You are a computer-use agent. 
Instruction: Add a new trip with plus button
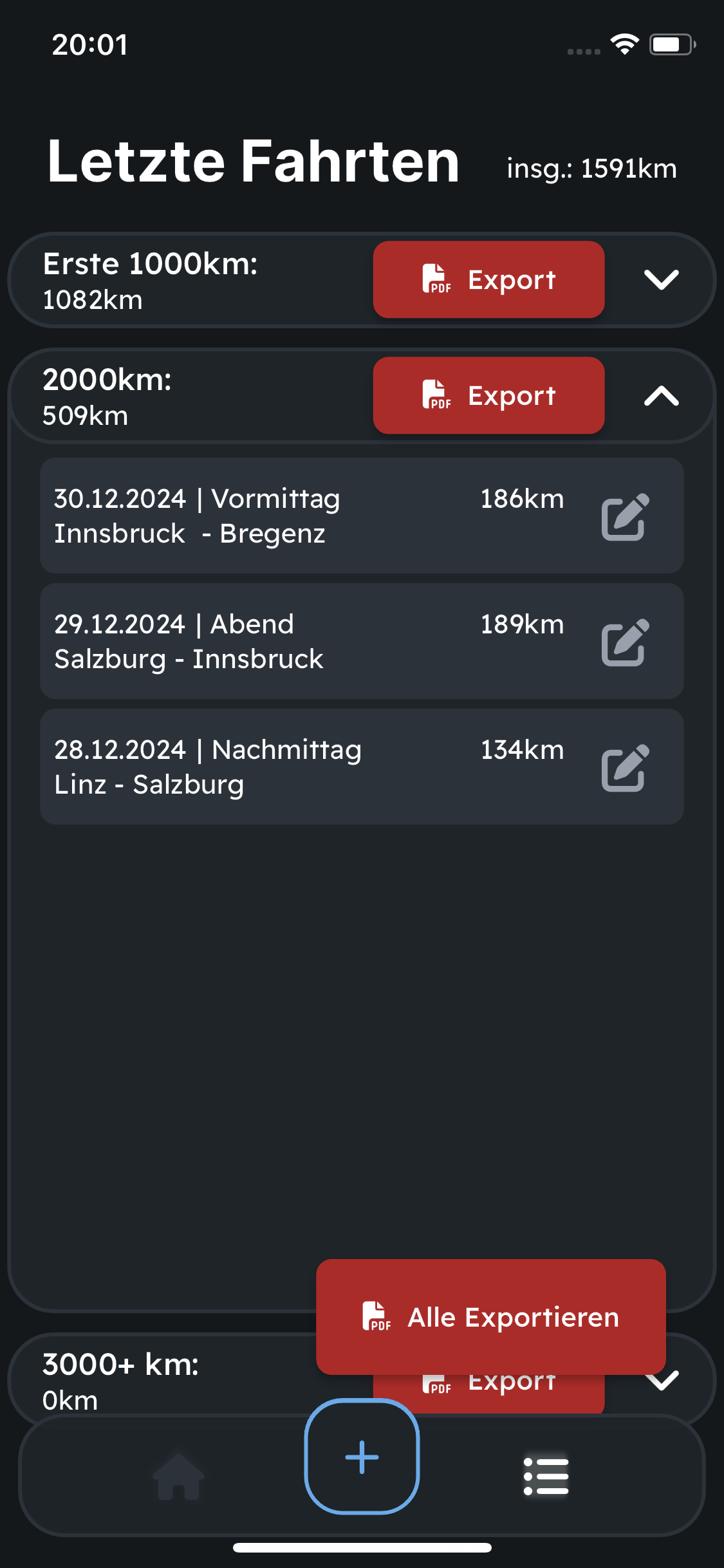pos(362,1457)
